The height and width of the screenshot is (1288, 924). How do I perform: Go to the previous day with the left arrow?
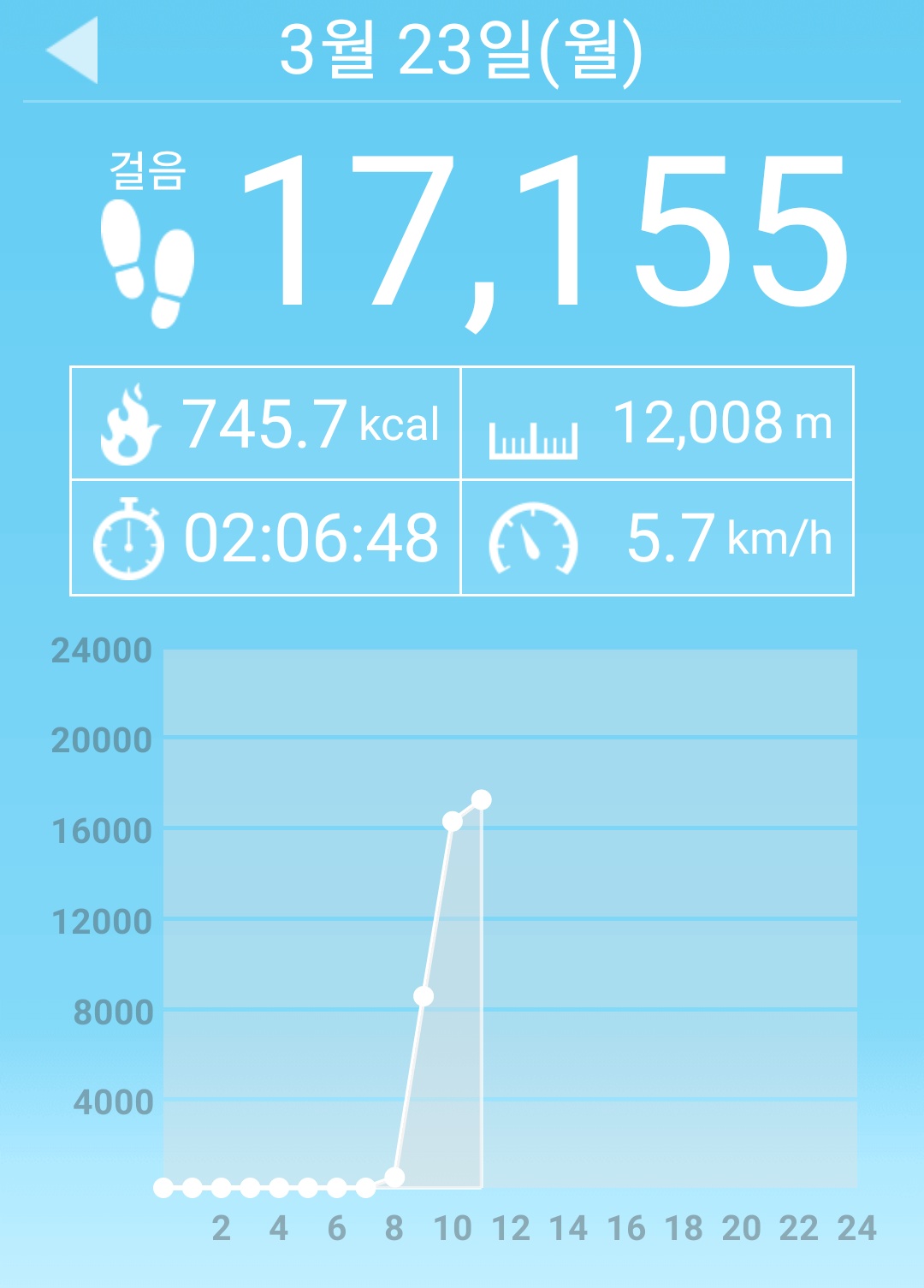[x=73, y=50]
